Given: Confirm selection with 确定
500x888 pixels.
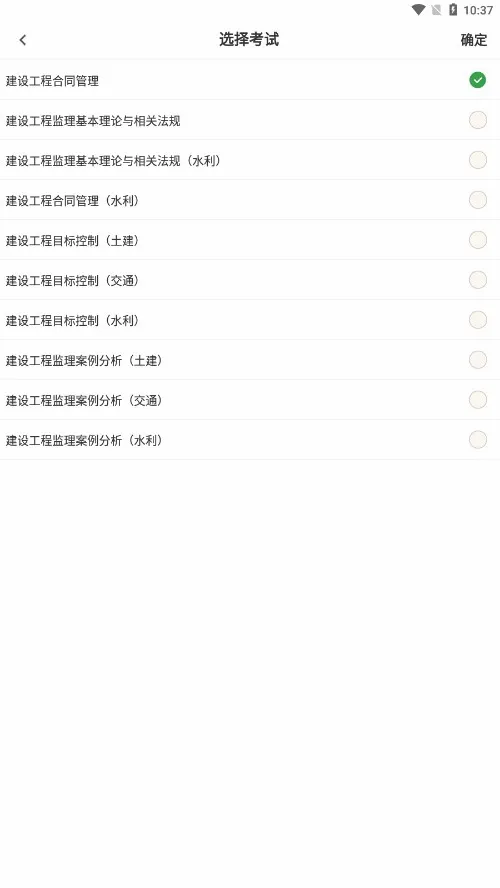Looking at the screenshot, I should click(x=473, y=40).
